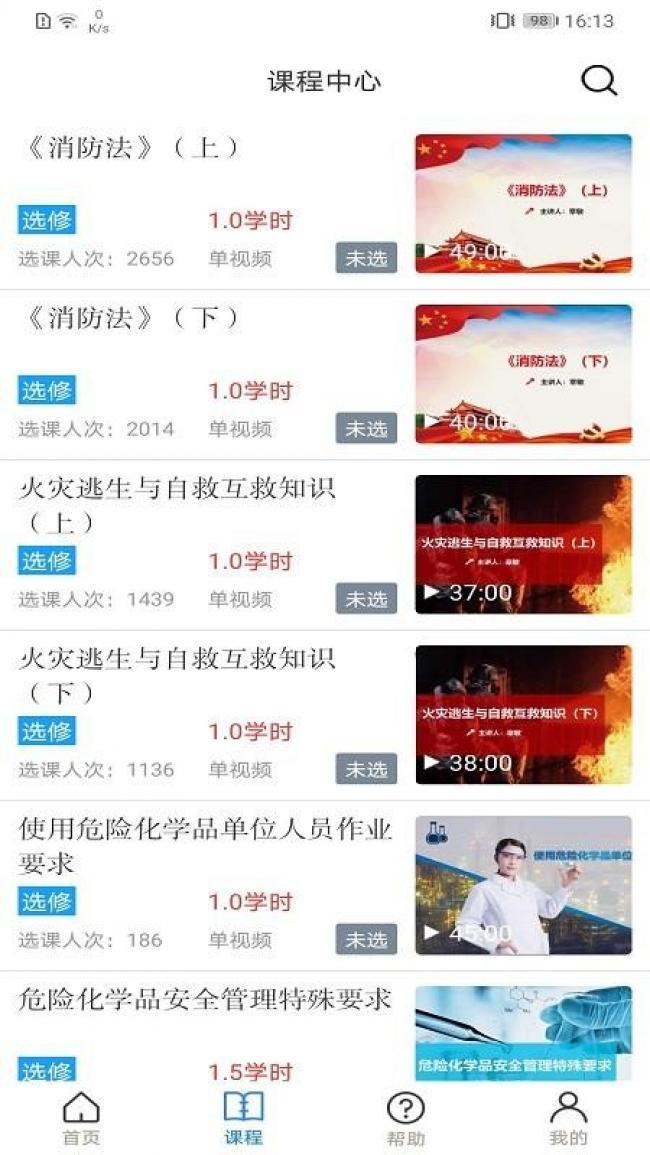This screenshot has height=1155, width=650.
Task: Play the 《消防法》（上） video thumbnail
Action: (x=523, y=203)
